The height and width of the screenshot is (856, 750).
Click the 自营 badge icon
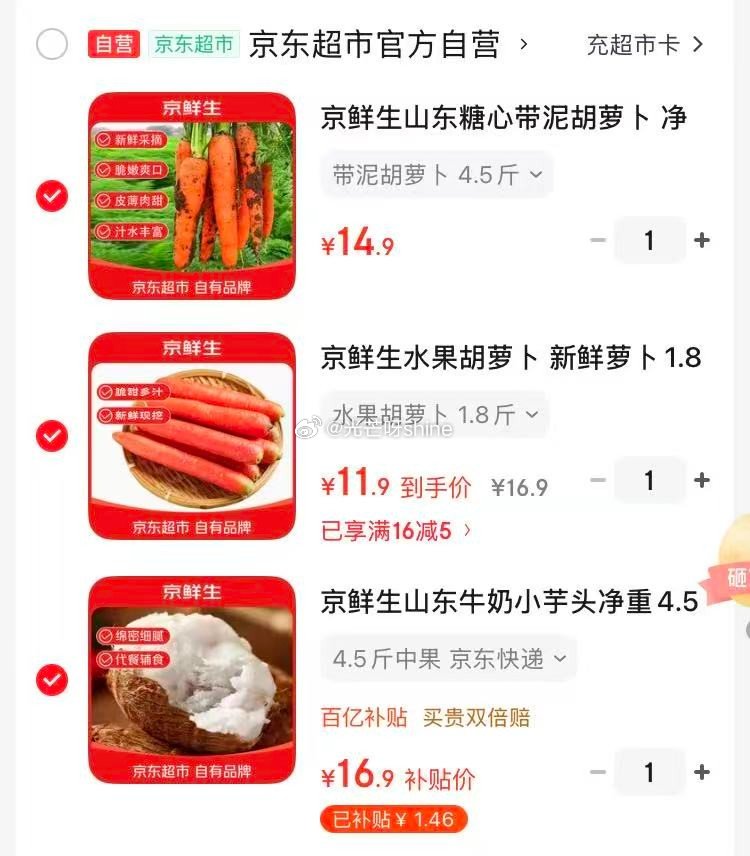click(112, 44)
